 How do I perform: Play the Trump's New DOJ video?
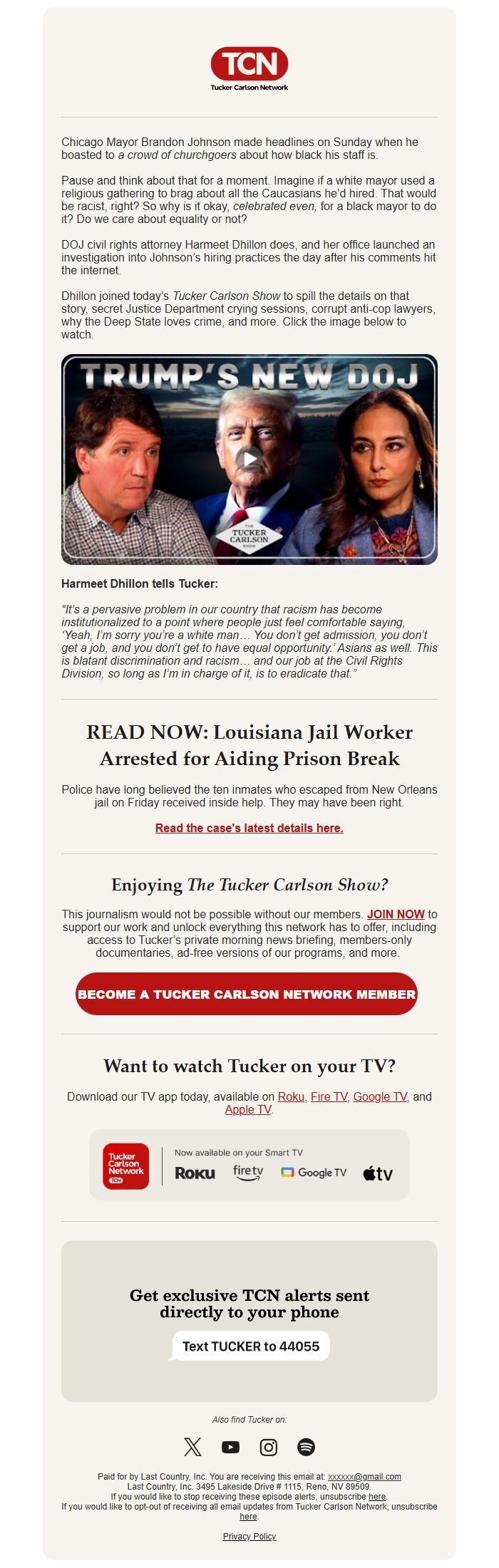(x=249, y=459)
